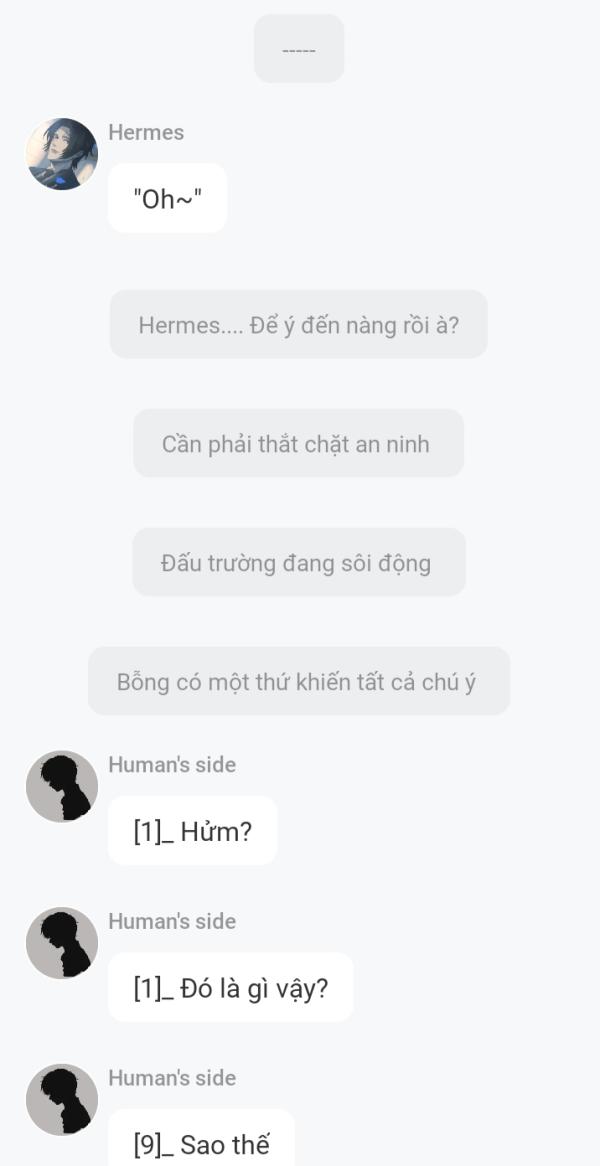Image resolution: width=600 pixels, height=1166 pixels.
Task: Tap Human's side avatar beside "Sao thế" message
Action: coord(62,1099)
